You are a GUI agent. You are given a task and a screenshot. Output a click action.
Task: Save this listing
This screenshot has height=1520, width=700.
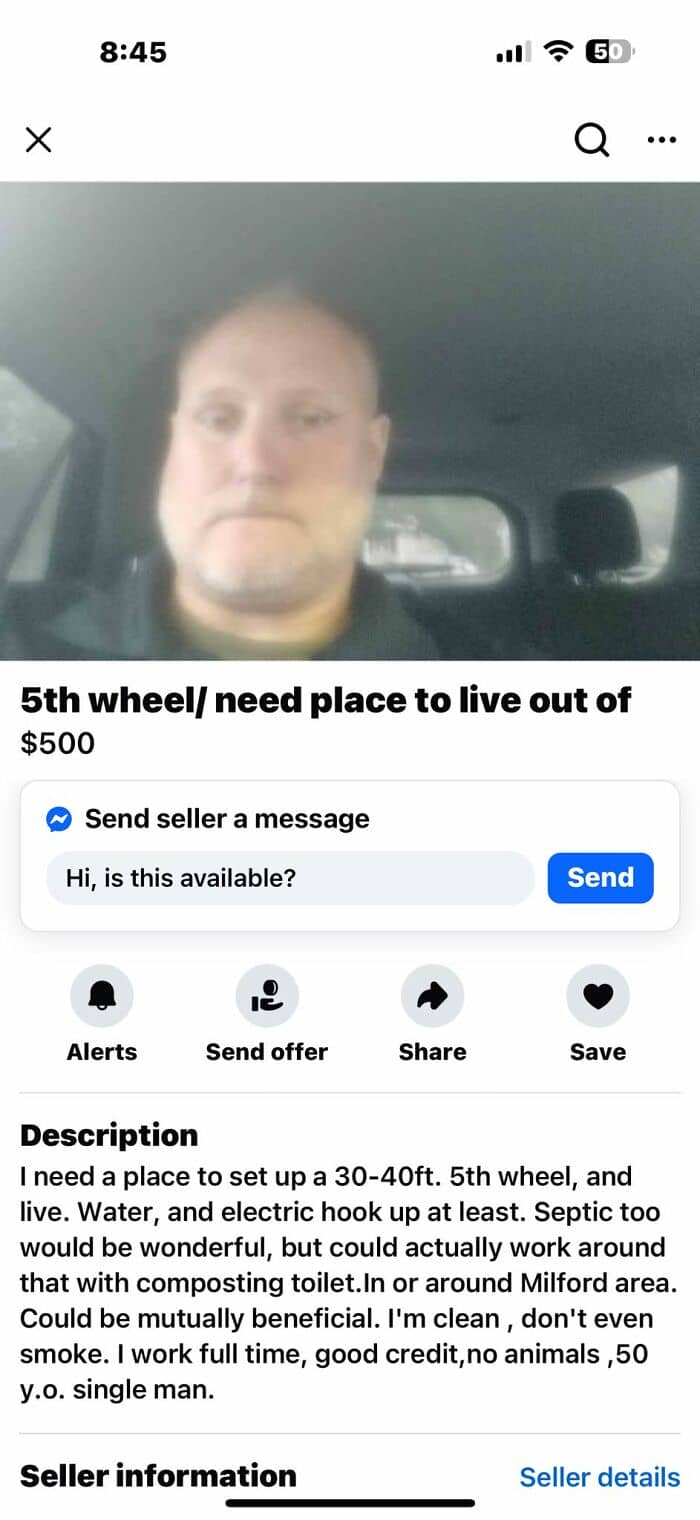click(x=598, y=996)
